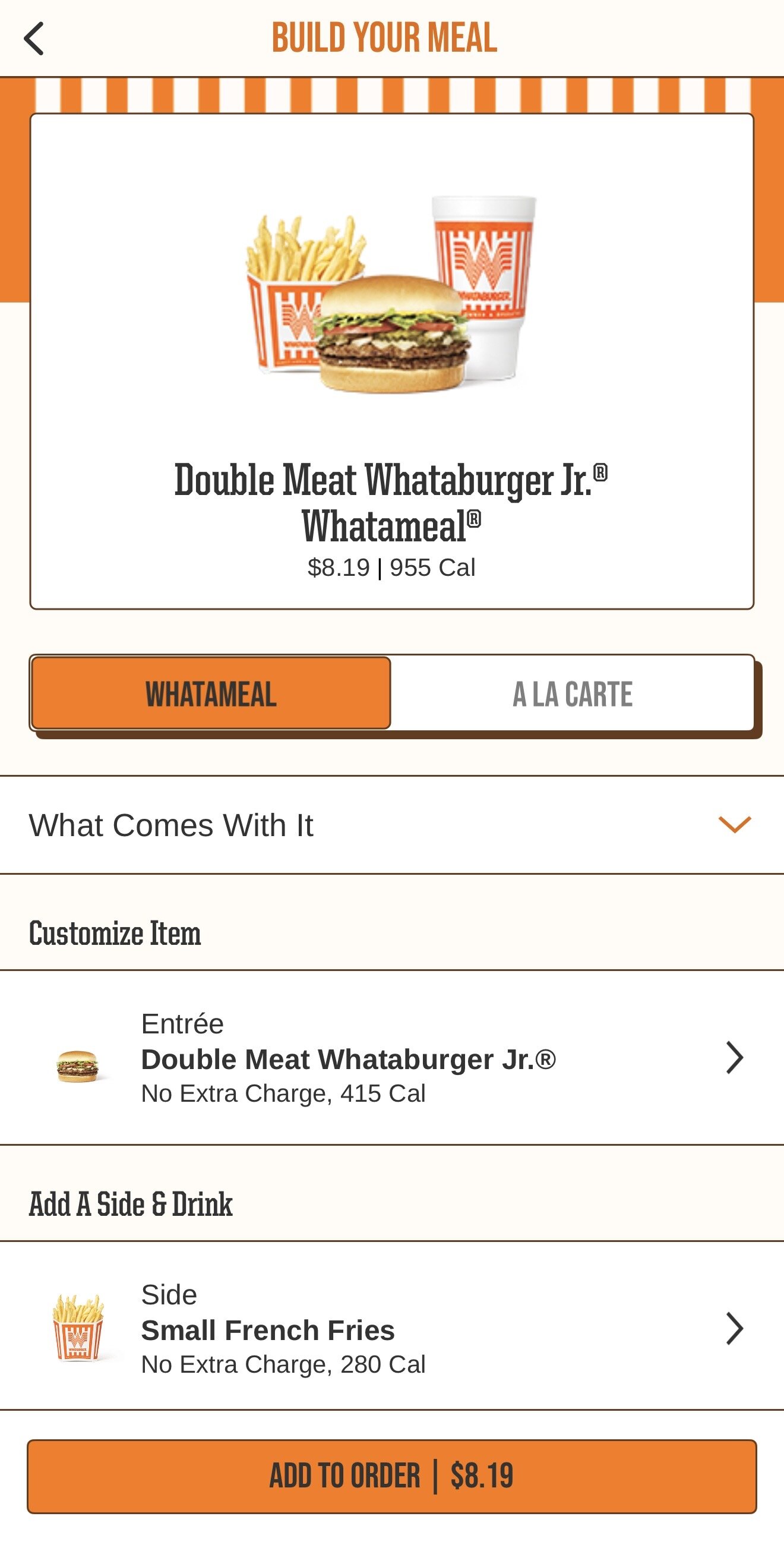
Task: Customize the Double Meat Whataburger Jr. entrée
Action: pyautogui.click(x=391, y=1058)
